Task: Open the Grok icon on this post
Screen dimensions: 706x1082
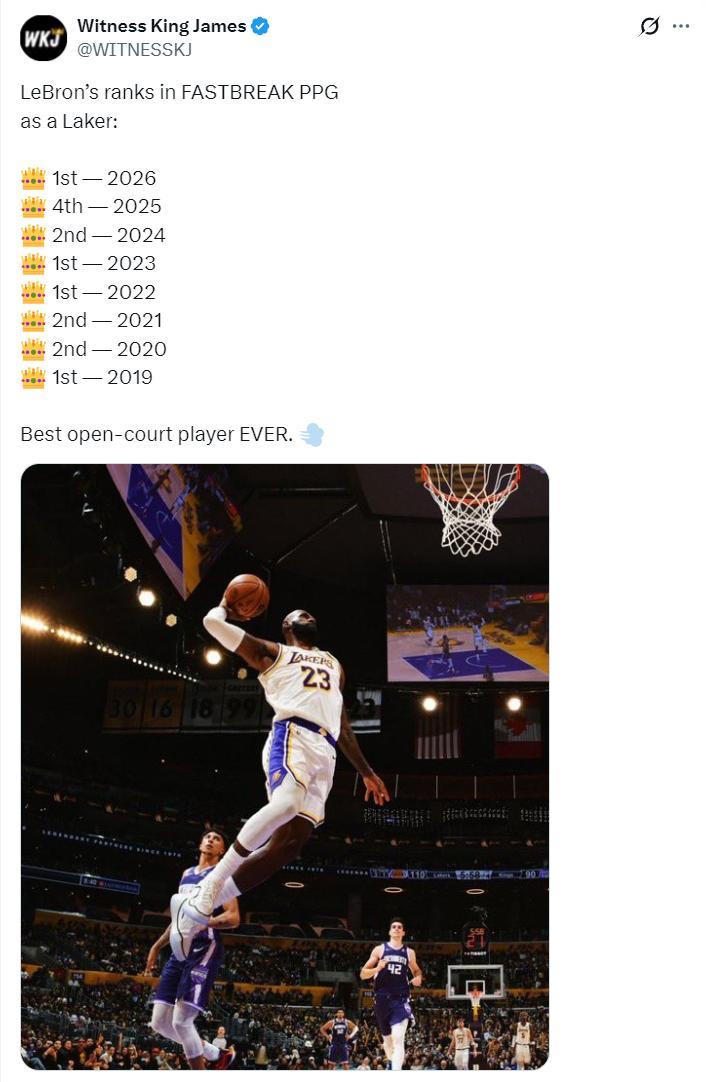Action: pos(649,27)
